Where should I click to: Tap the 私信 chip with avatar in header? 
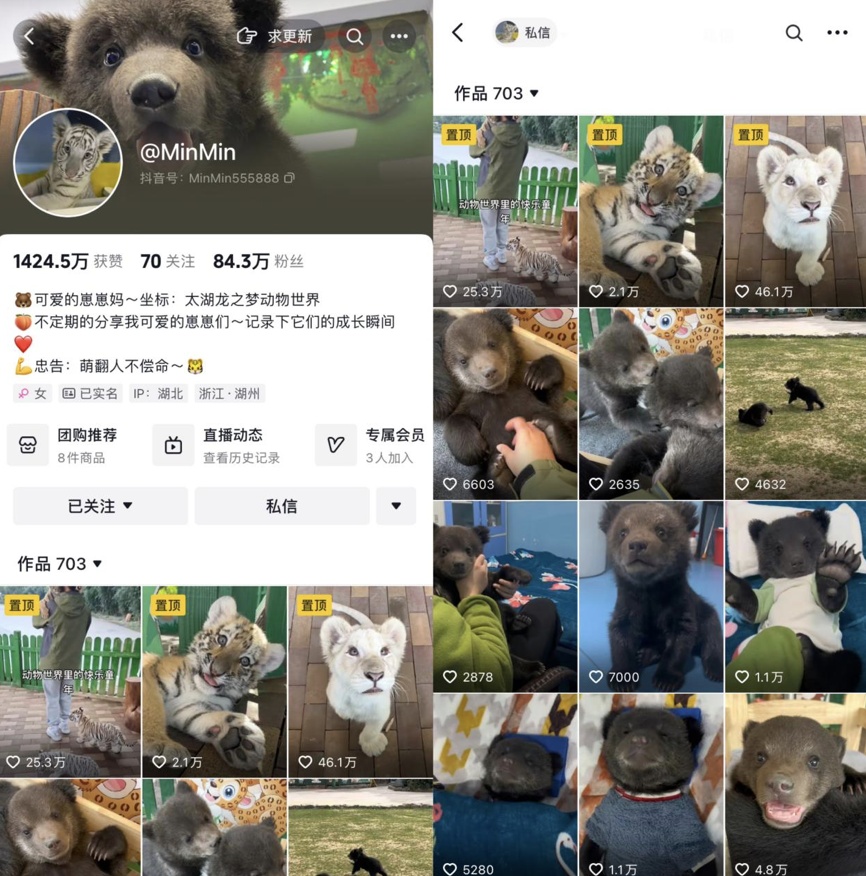click(x=526, y=33)
